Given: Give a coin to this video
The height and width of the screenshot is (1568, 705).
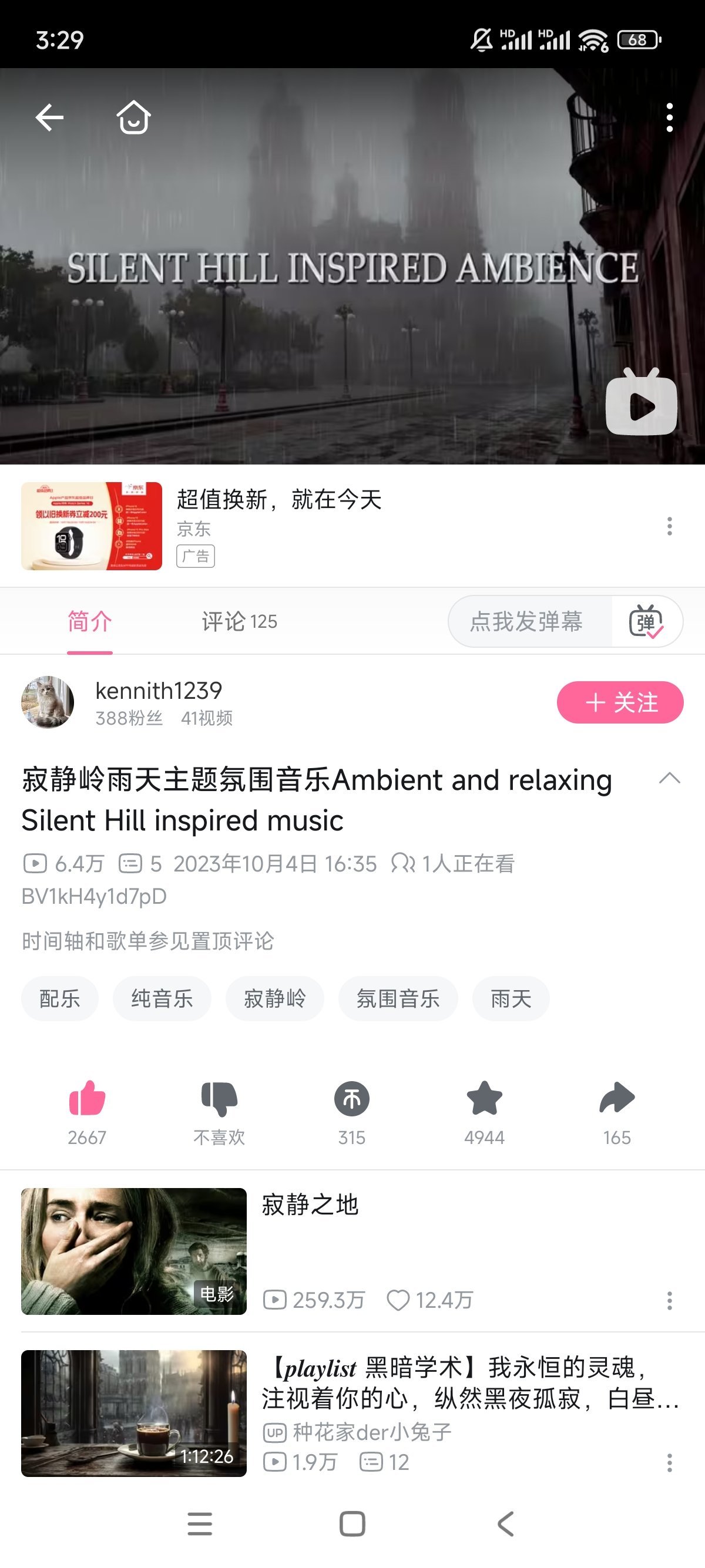Looking at the screenshot, I should click(x=351, y=1099).
